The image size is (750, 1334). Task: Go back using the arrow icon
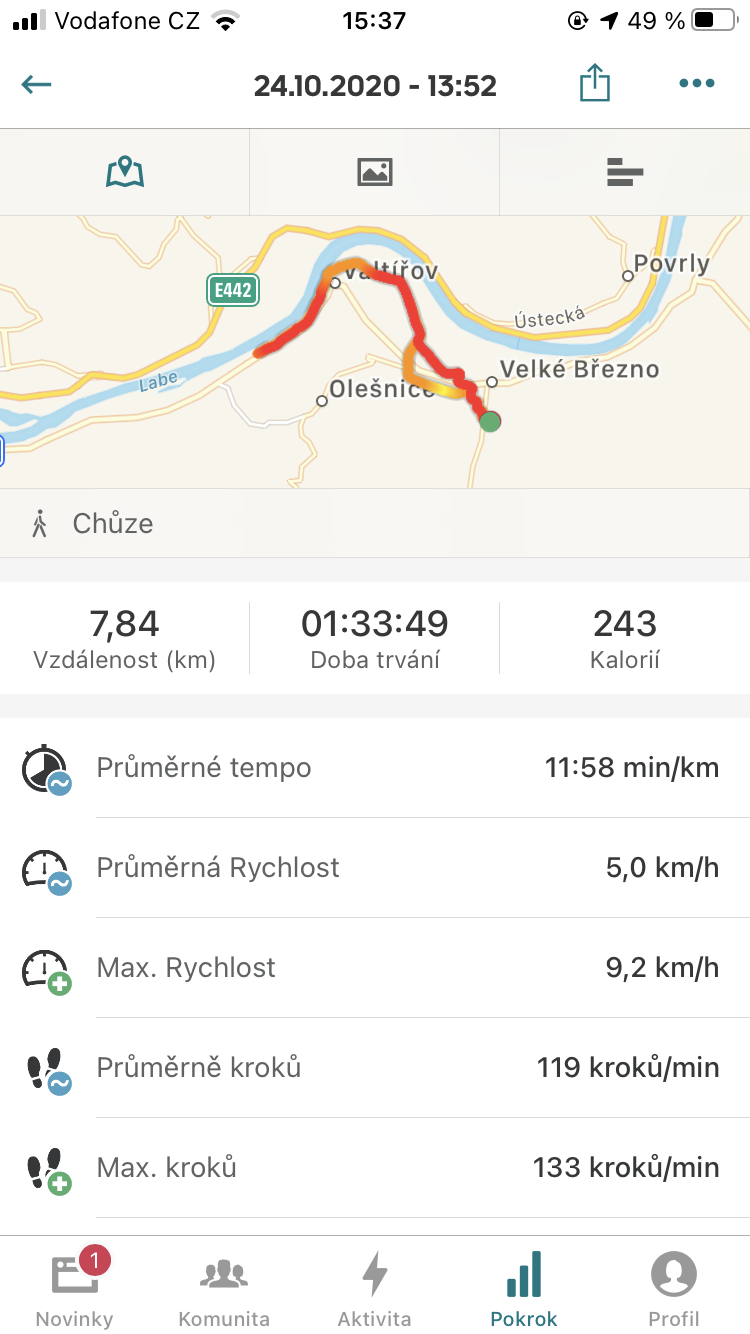tap(36, 84)
